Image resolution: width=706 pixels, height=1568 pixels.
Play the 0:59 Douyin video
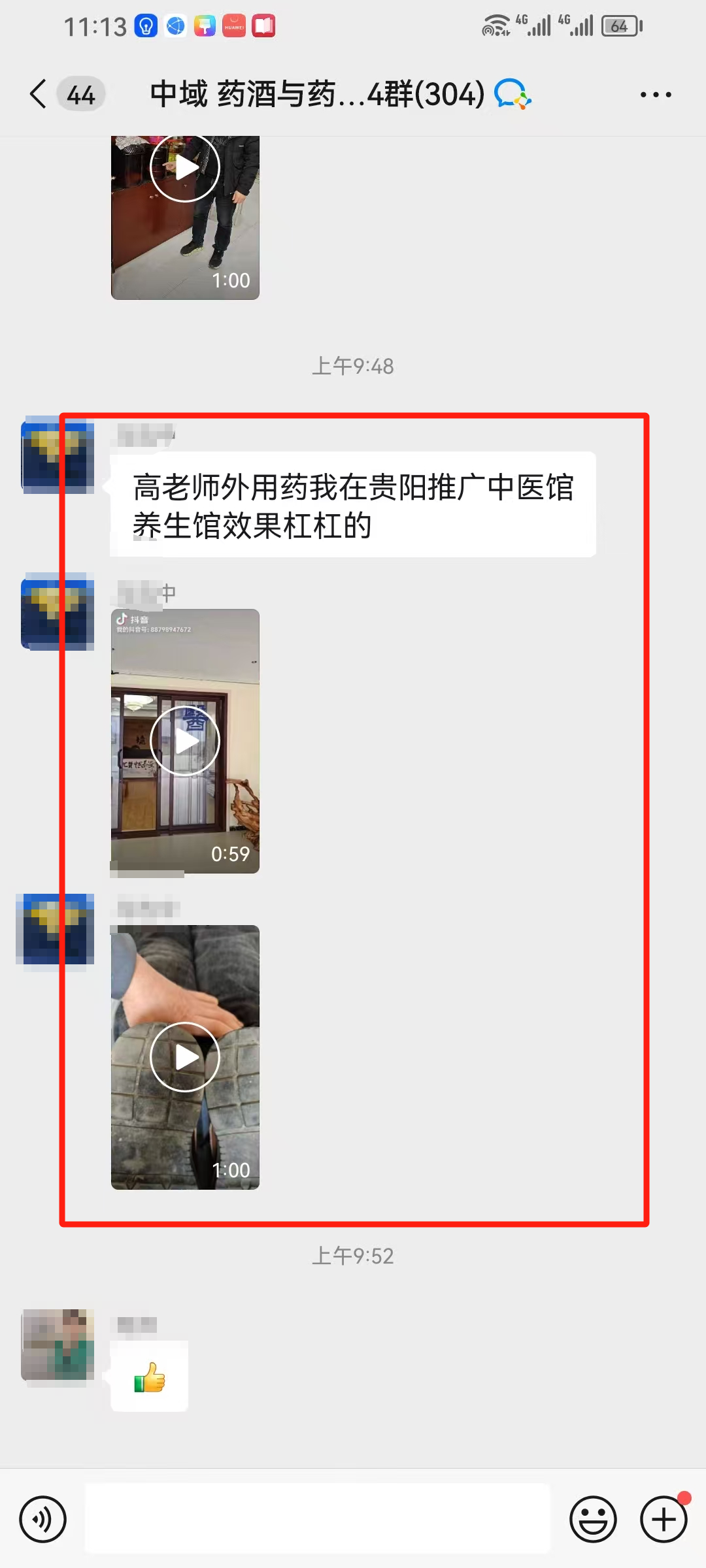pyautogui.click(x=185, y=741)
